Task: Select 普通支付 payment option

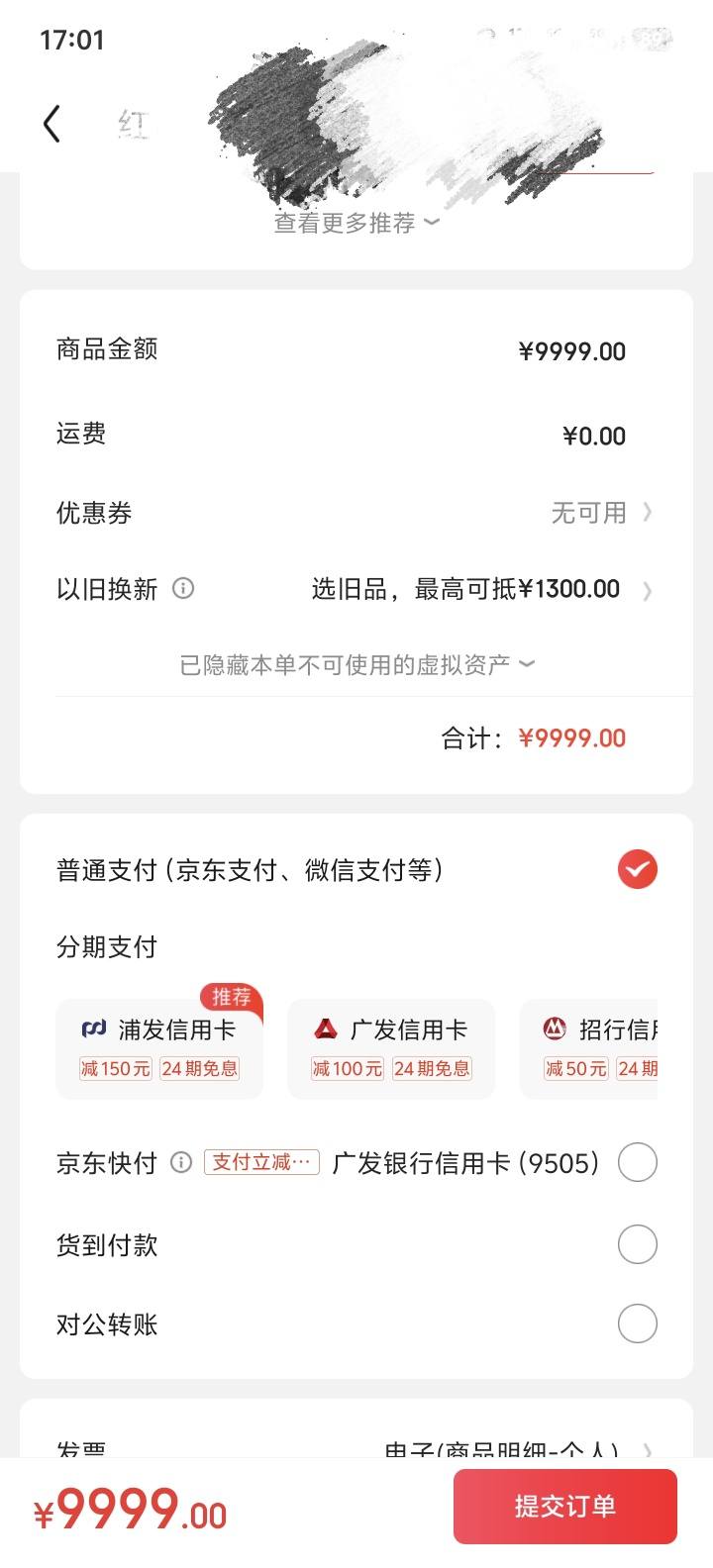Action: click(356, 869)
